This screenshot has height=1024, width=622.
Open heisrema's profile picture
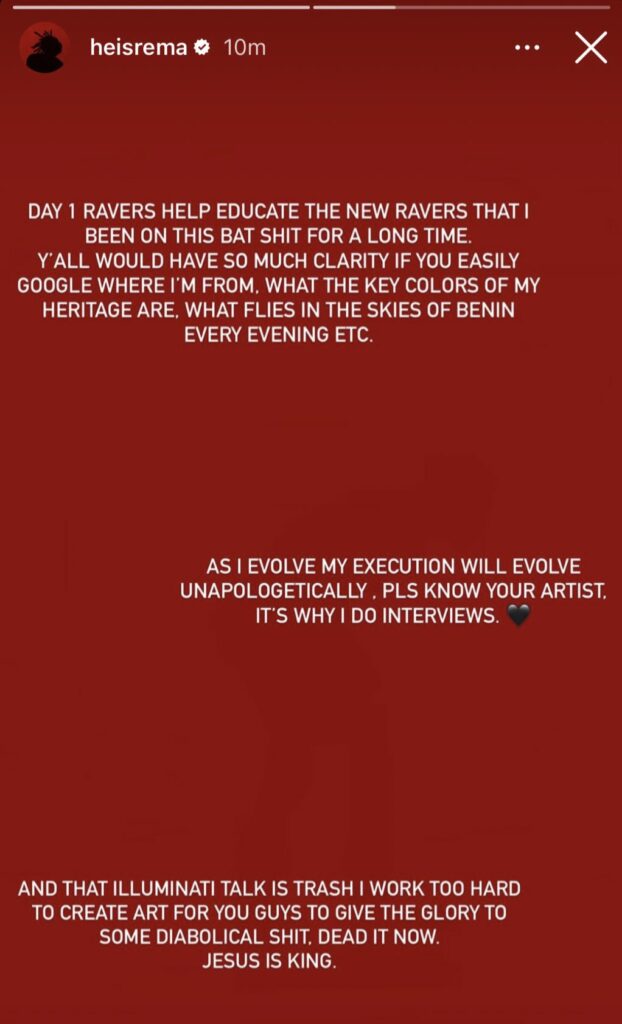click(46, 48)
